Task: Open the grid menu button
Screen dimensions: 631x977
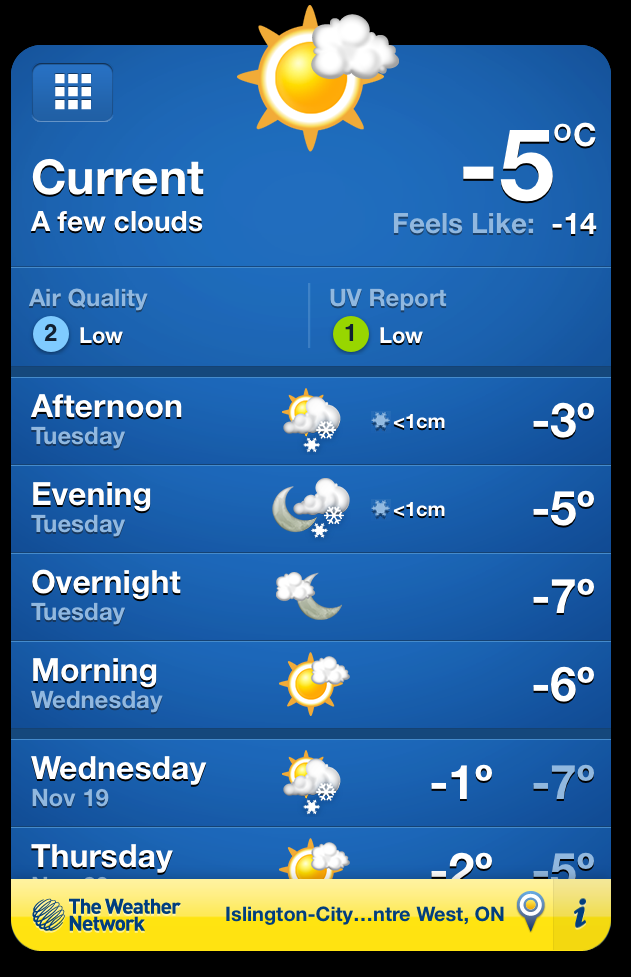Action: 72,92
